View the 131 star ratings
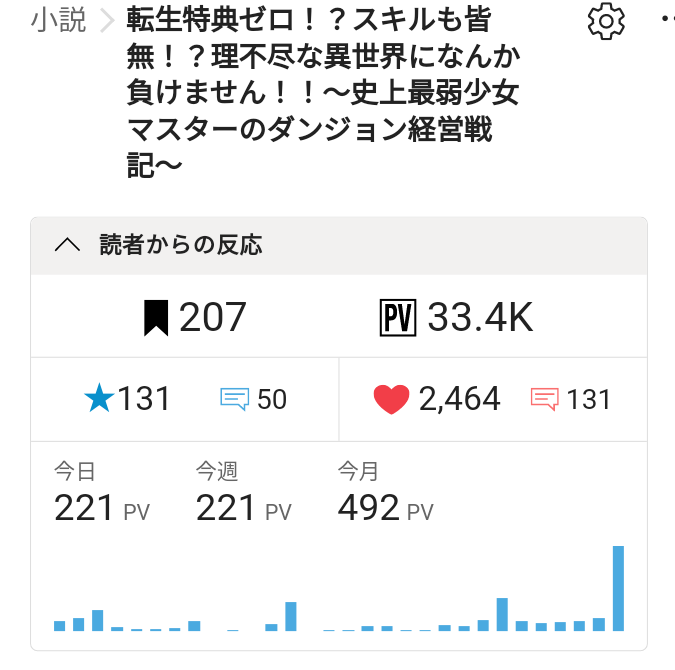Screen dimensions: 675x670 tap(128, 399)
